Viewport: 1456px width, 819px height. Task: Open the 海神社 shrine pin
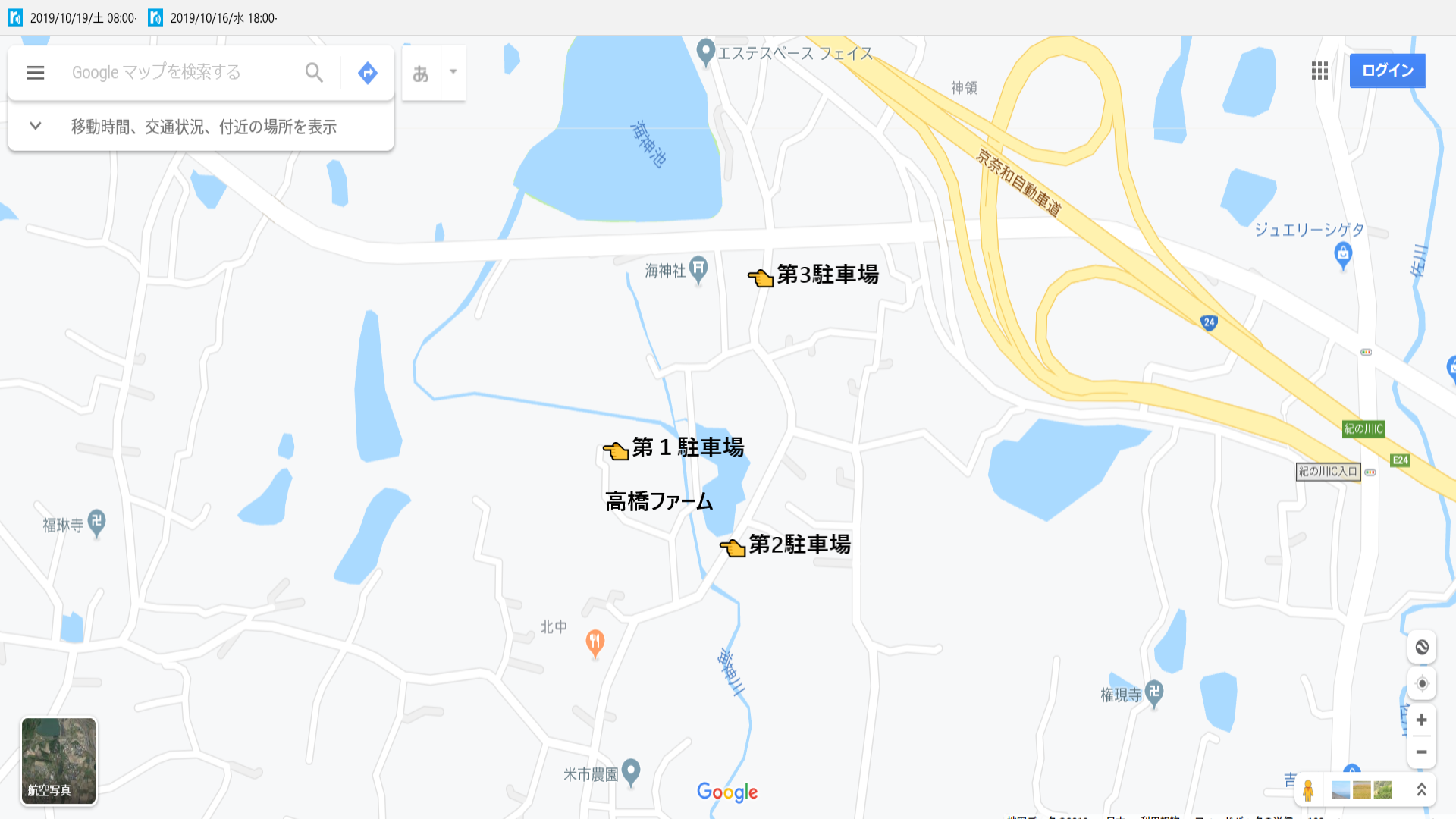point(698,268)
